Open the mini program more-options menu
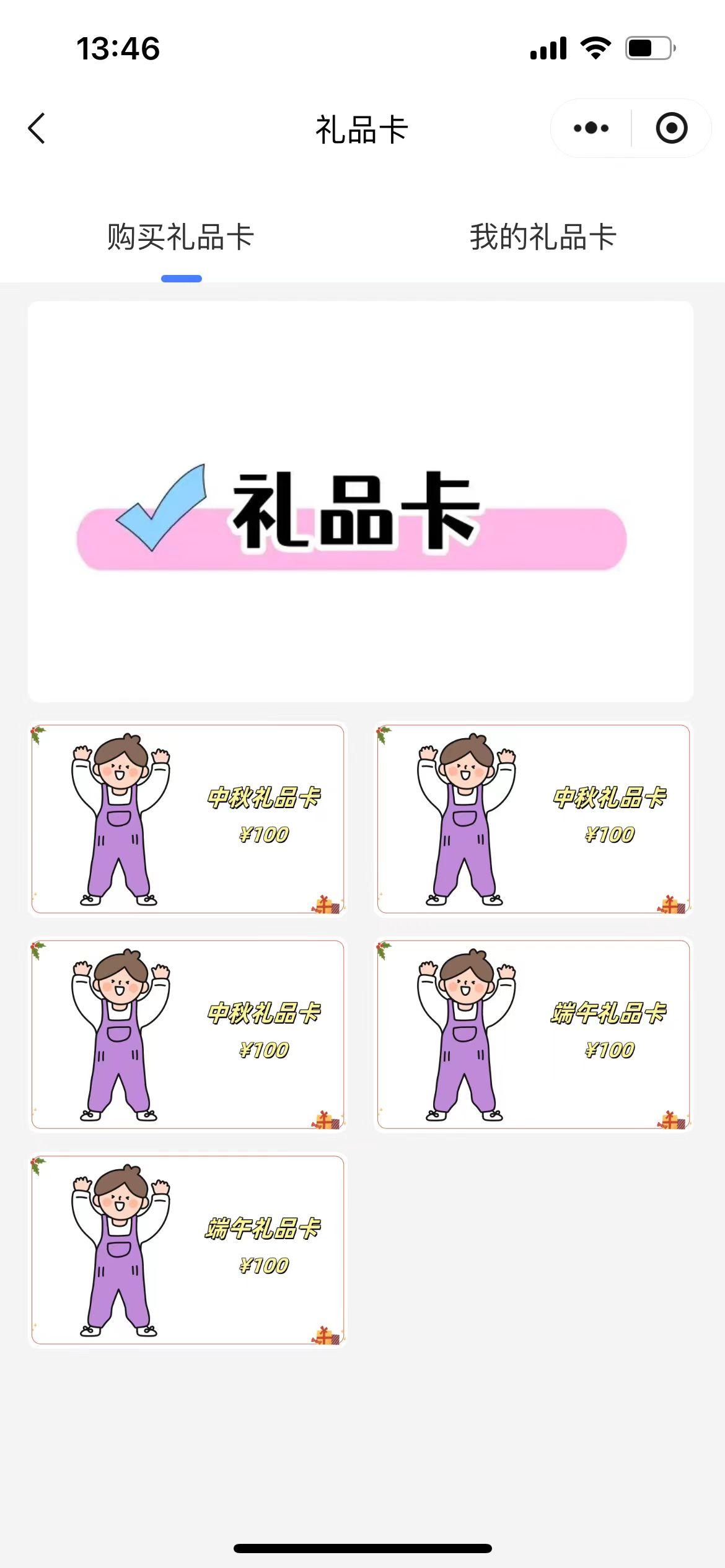Viewport: 725px width, 1568px height. tap(591, 128)
